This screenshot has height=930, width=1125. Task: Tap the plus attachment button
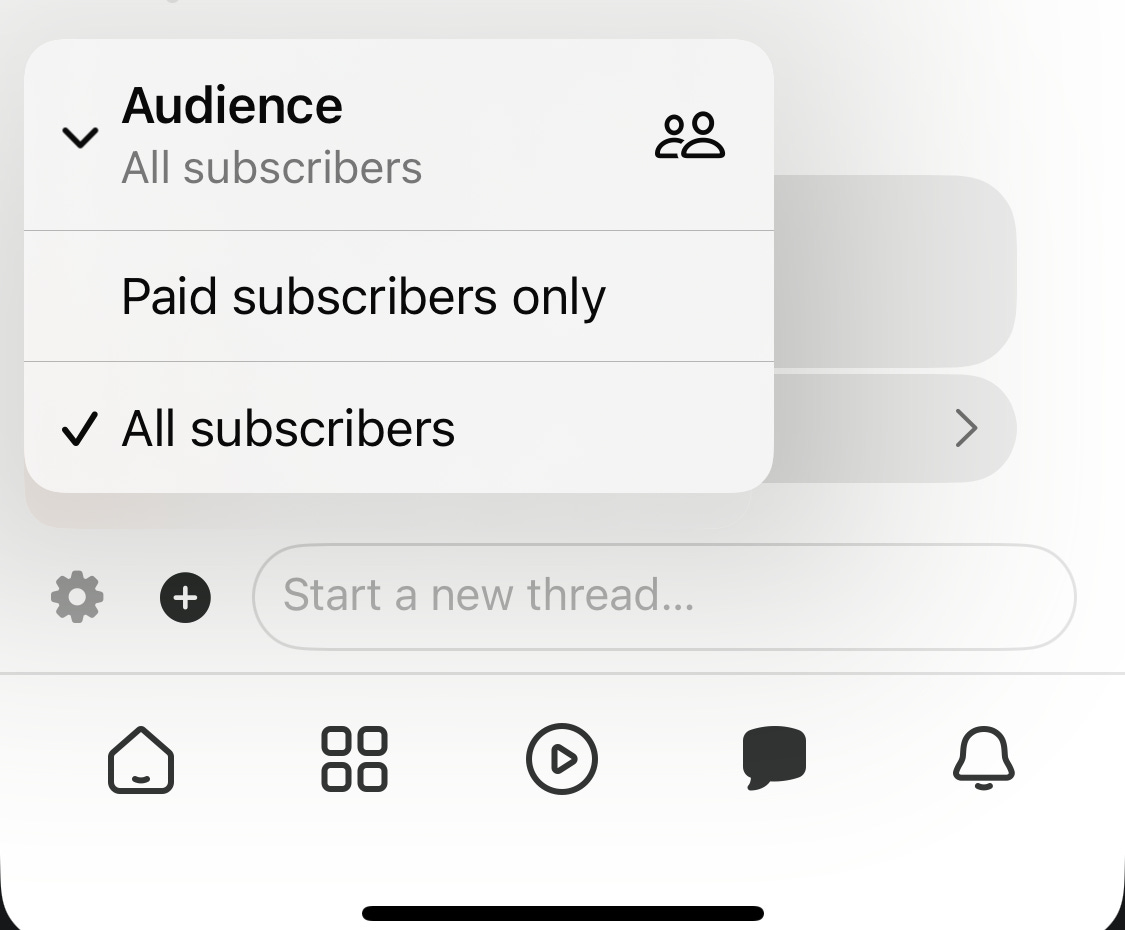pos(185,598)
